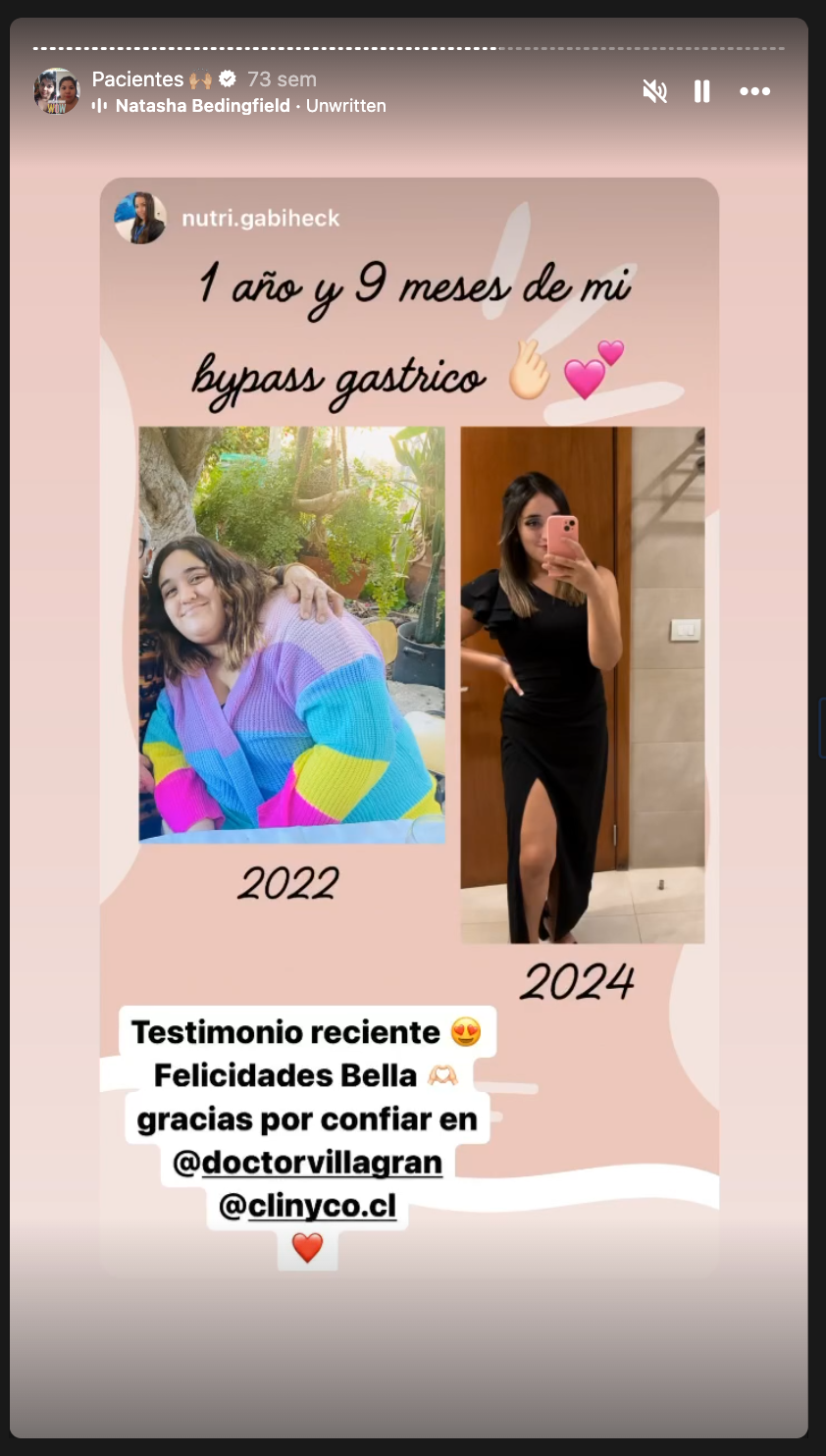Open Natasha Bedingfield Unwritten music info
The height and width of the screenshot is (1456, 826).
(x=239, y=106)
